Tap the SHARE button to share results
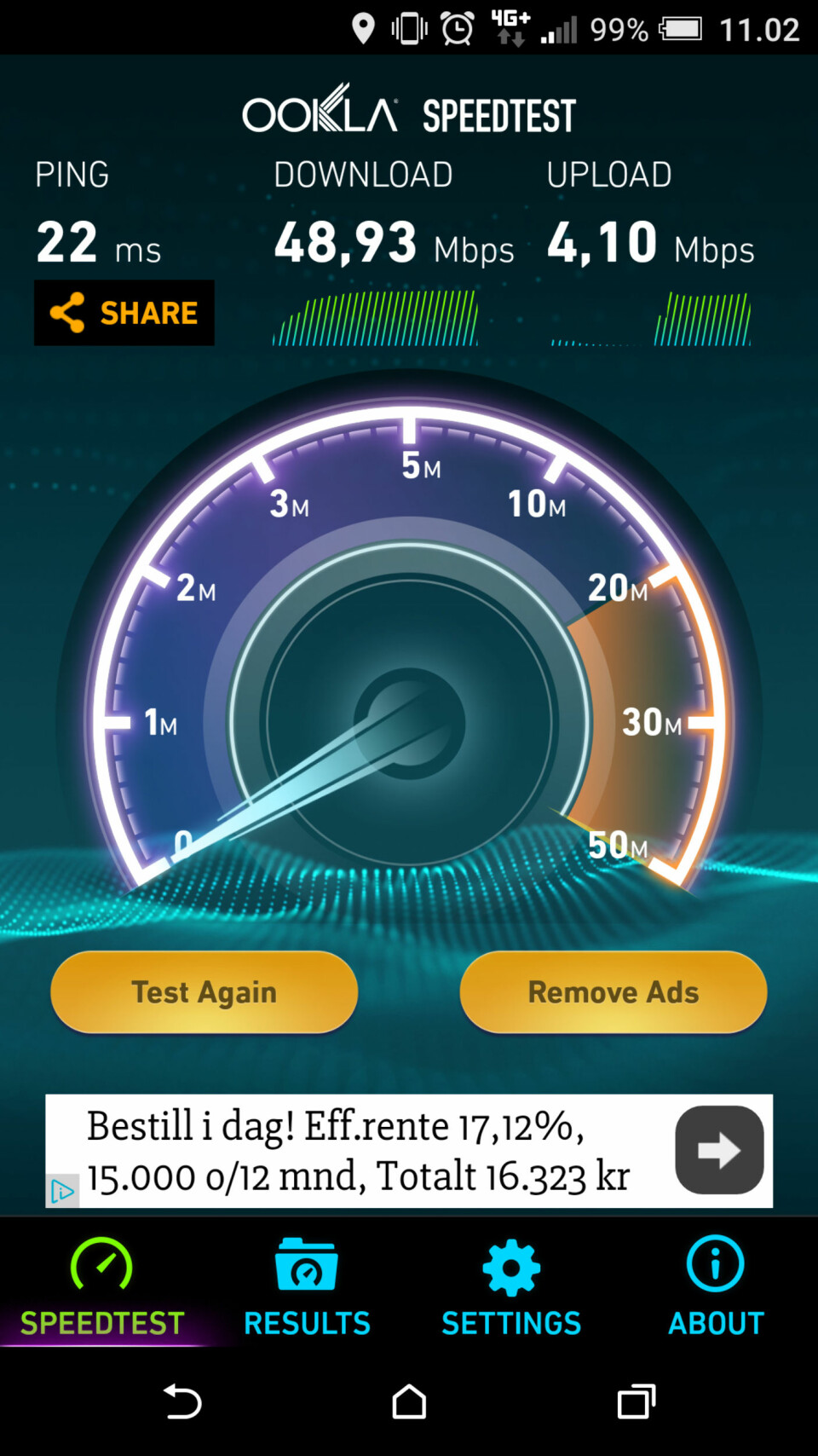The image size is (818, 1456). (124, 312)
